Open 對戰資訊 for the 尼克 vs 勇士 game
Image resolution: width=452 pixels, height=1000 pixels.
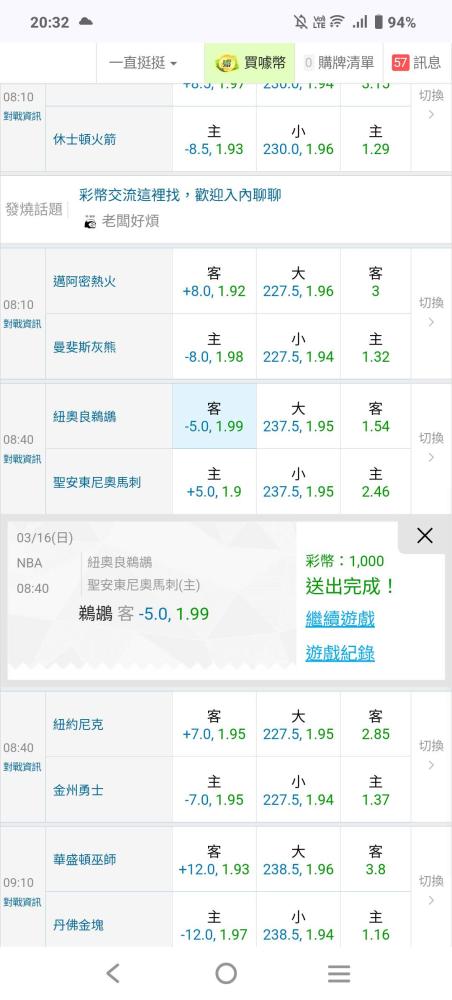click(x=22, y=767)
